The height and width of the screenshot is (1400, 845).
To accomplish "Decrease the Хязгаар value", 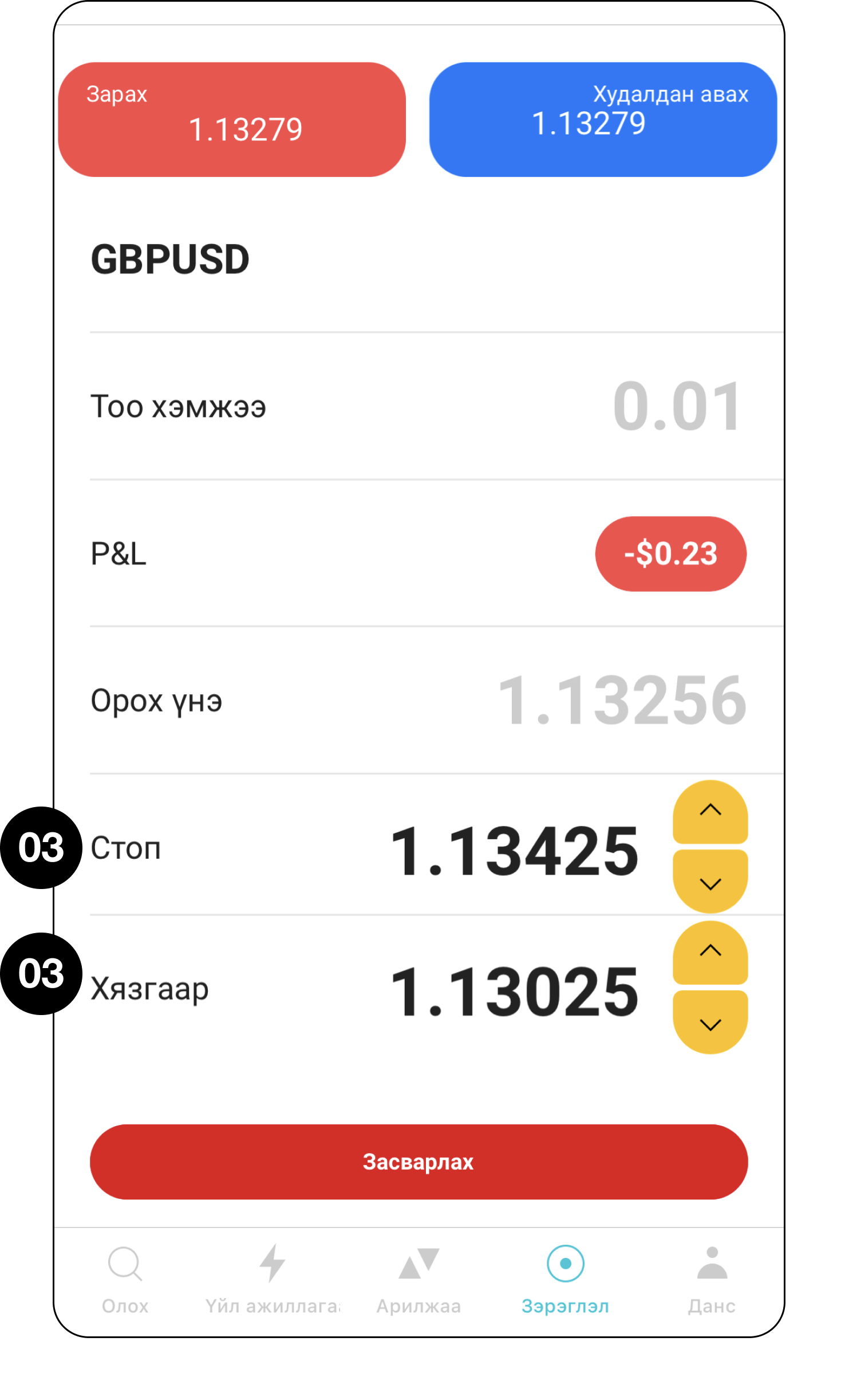I will tap(710, 1023).
